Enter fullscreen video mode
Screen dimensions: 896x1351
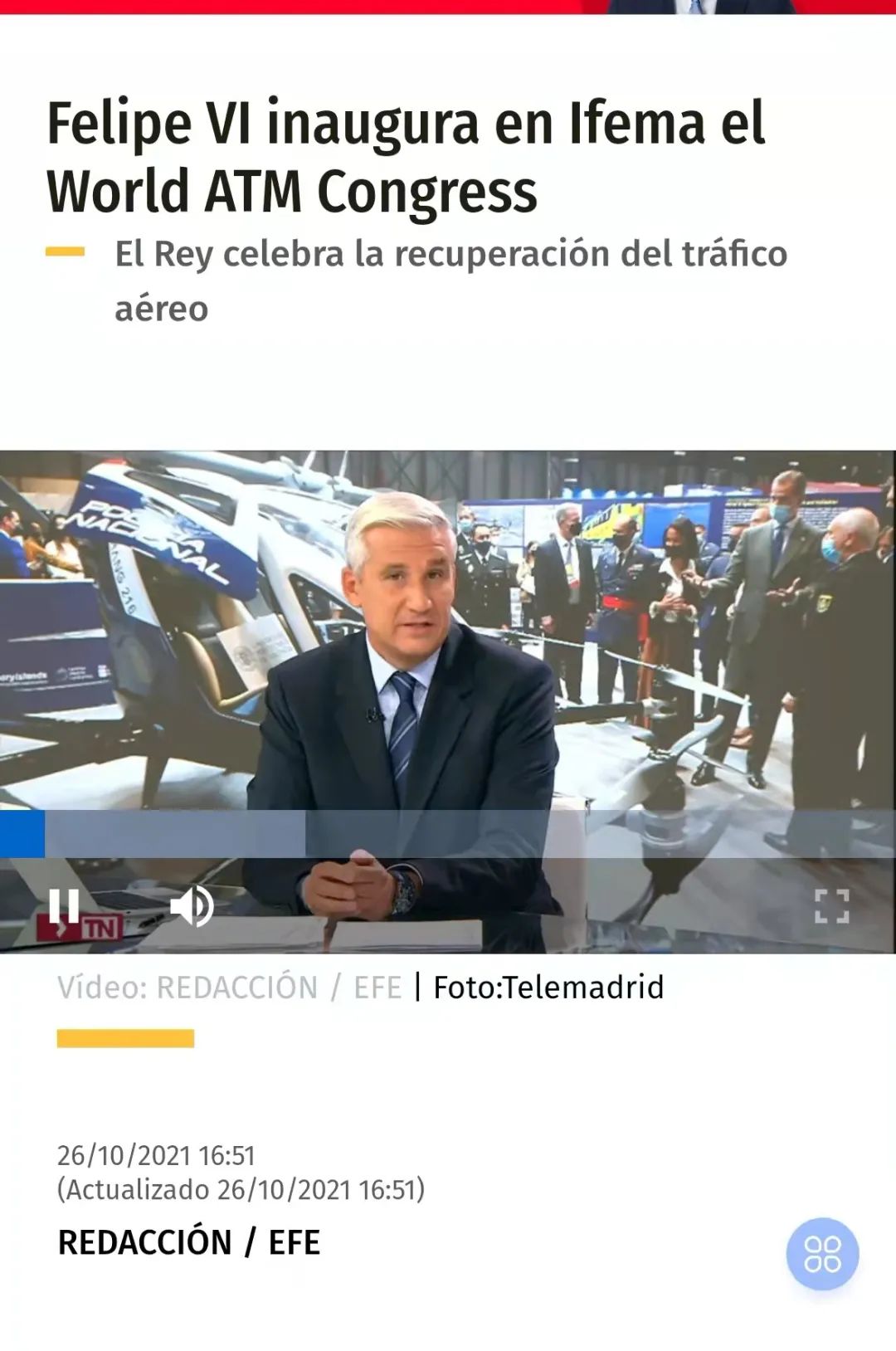(831, 905)
